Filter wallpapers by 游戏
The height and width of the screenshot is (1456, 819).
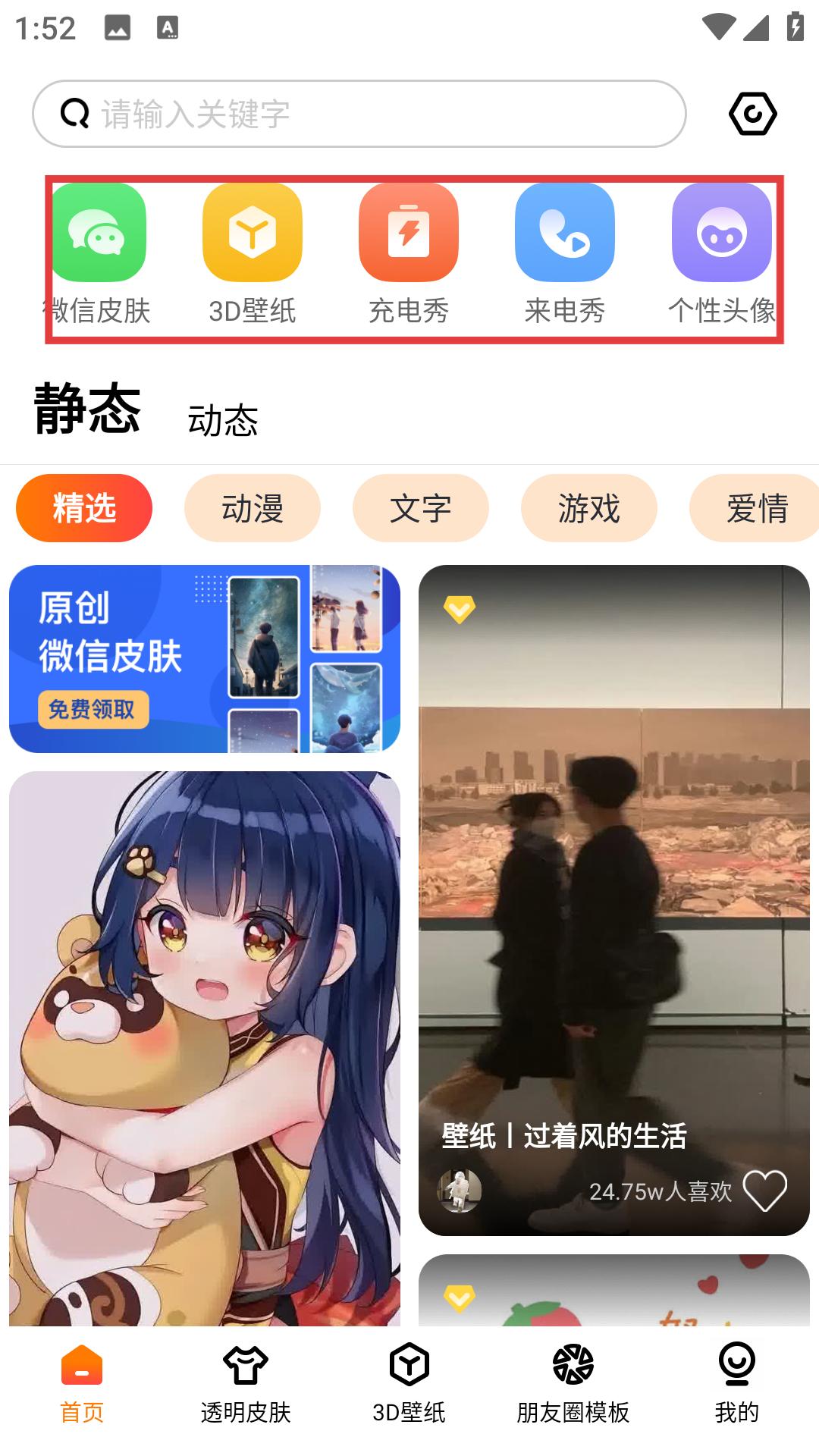click(589, 508)
